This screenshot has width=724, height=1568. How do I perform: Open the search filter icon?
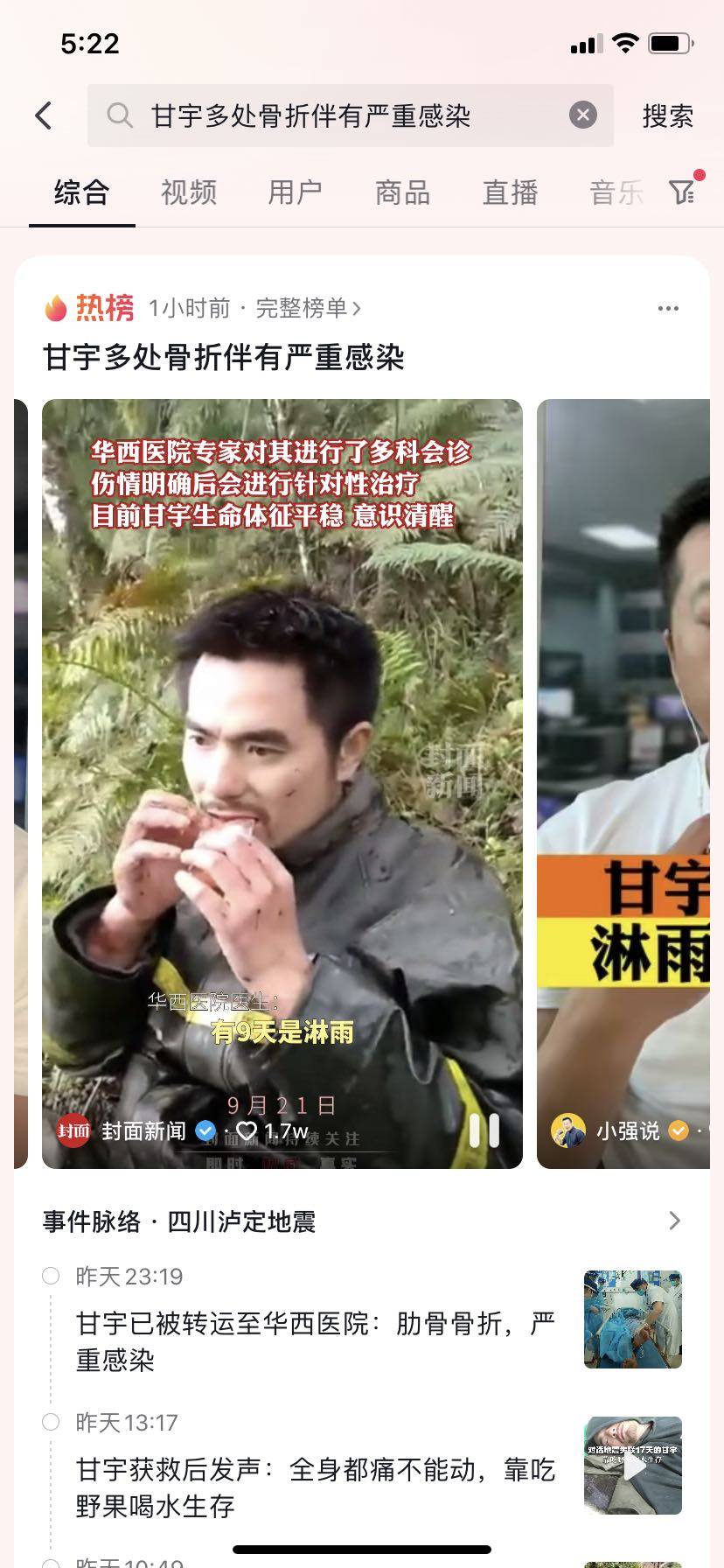tap(682, 191)
